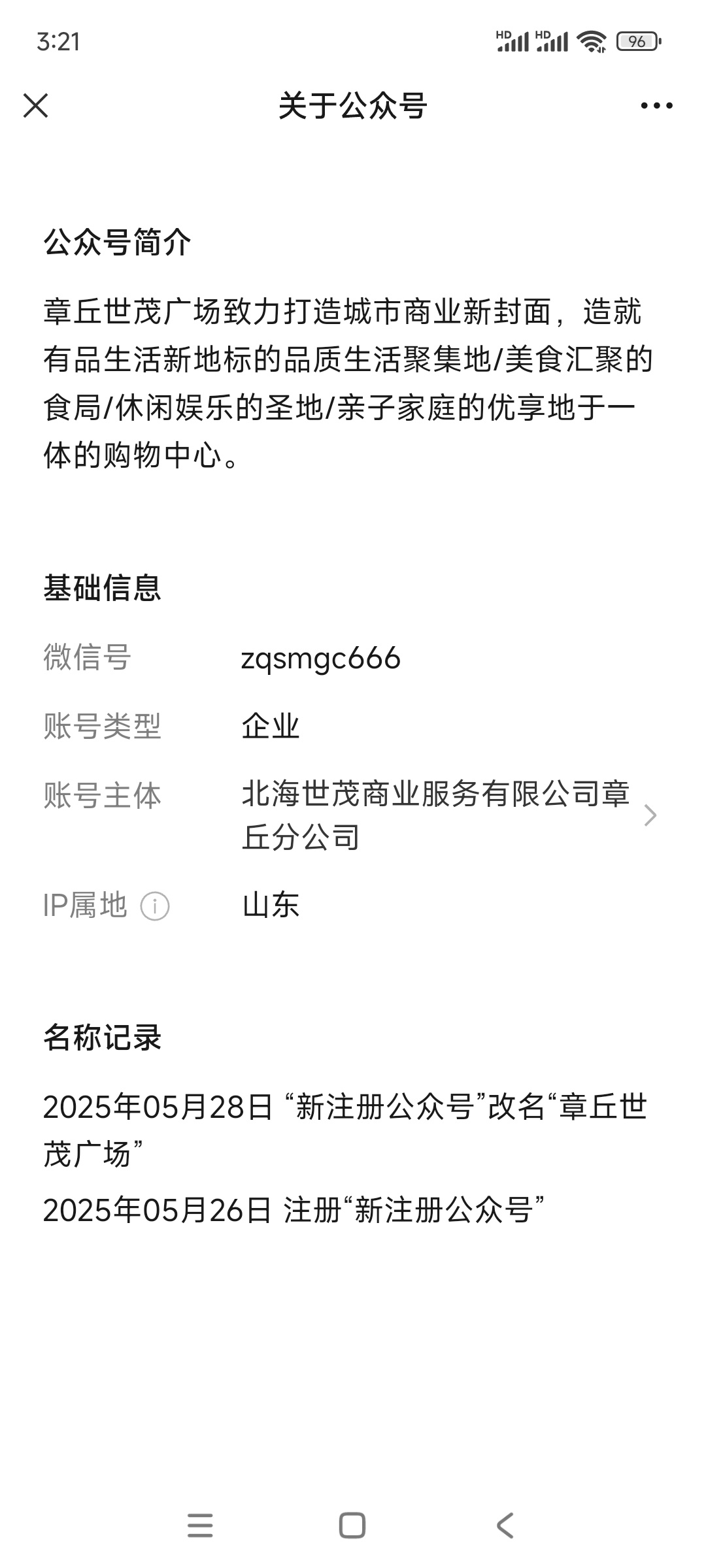706x1568 pixels.
Task: Open recent apps from navigation bar
Action: click(200, 1526)
